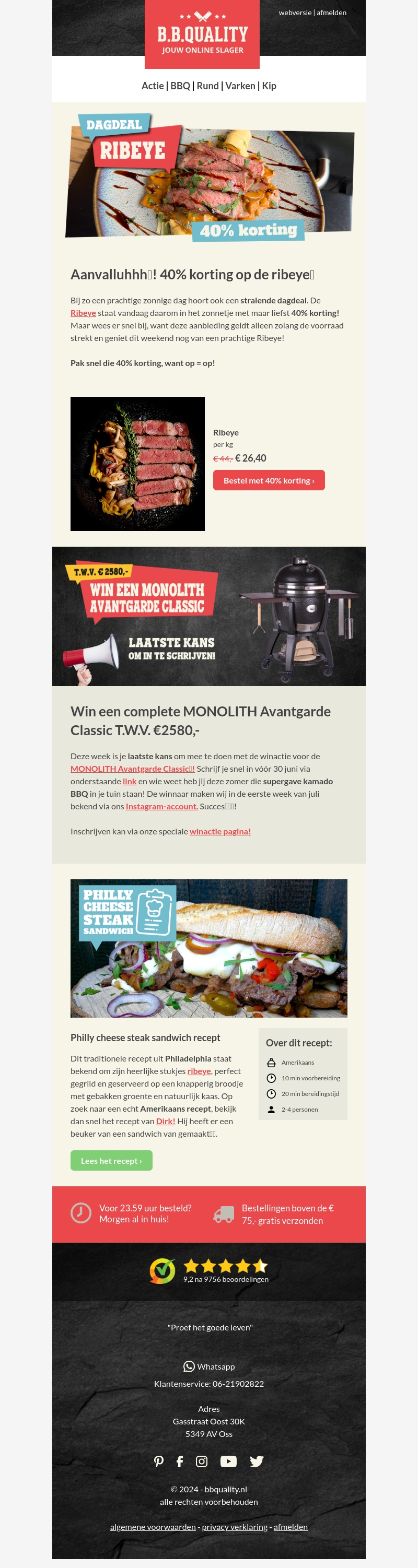Screen dimensions: 418x1568
Task: Follow the MONOLITH Avantgarde Classic link
Action: pyautogui.click(x=132, y=769)
